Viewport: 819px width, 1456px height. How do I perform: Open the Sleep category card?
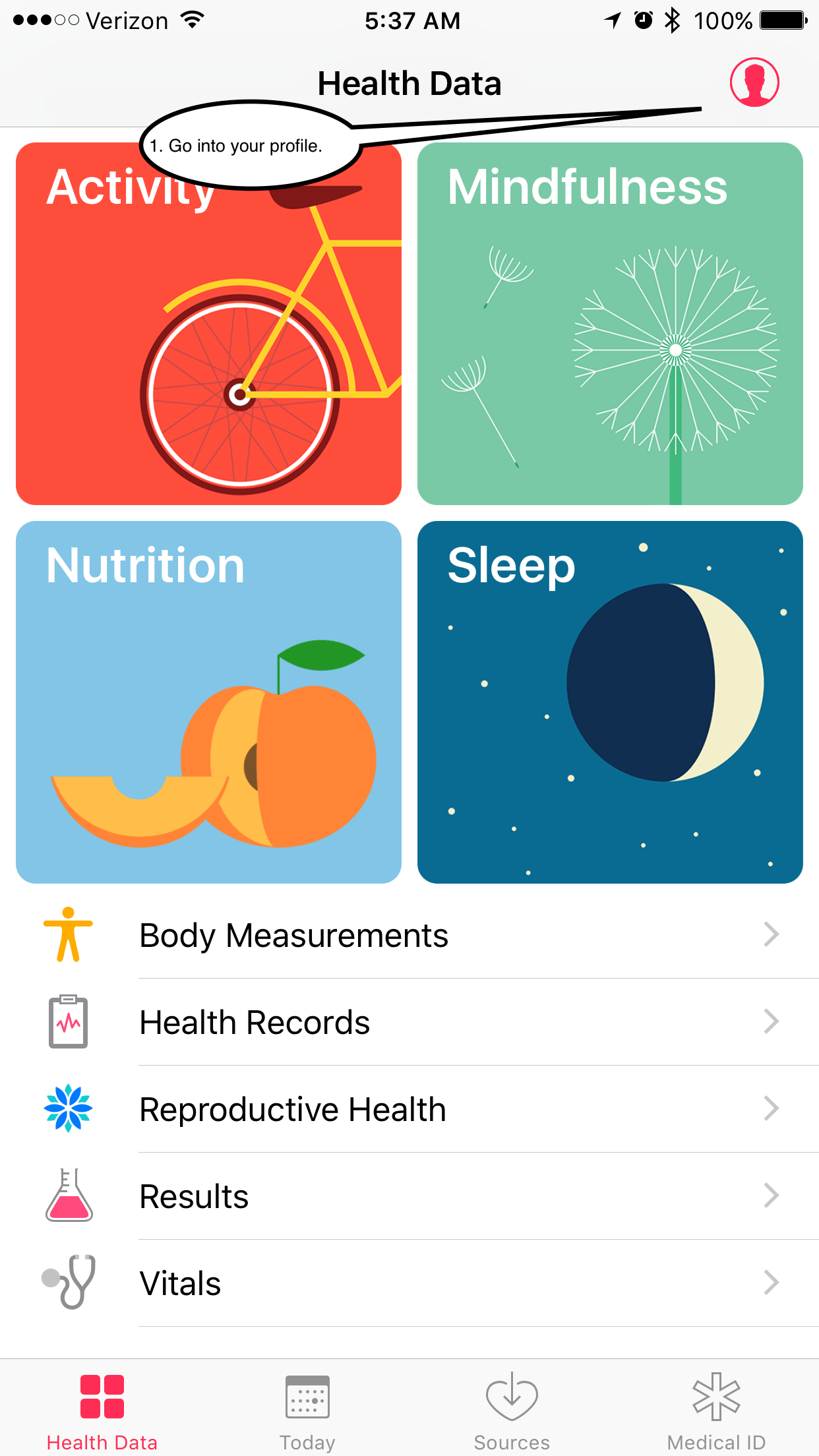(x=610, y=702)
